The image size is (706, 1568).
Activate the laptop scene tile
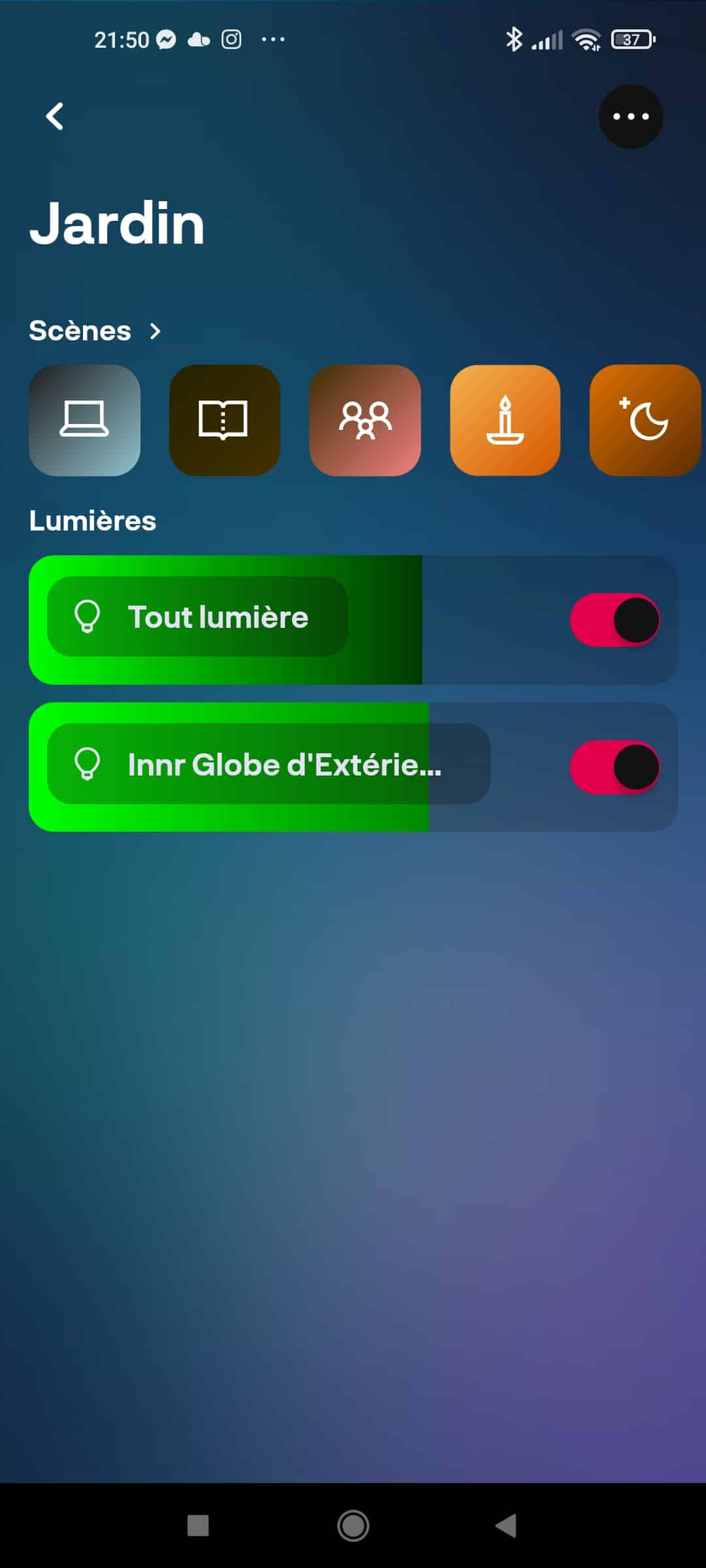84,420
